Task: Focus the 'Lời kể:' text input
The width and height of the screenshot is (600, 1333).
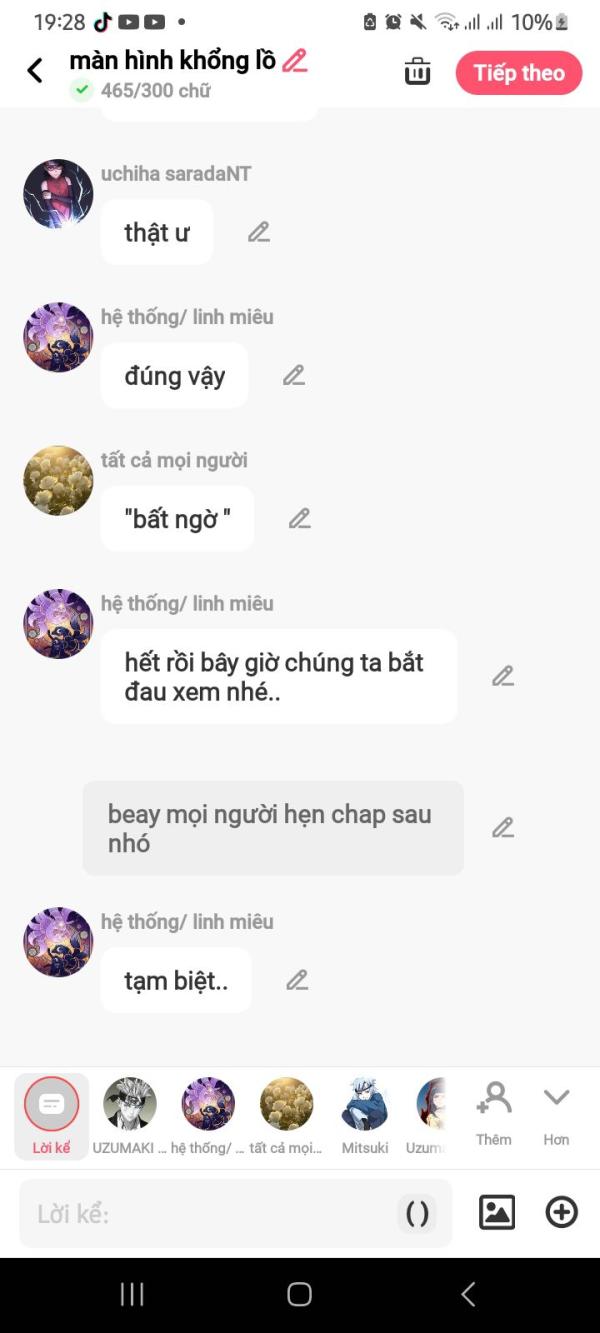Action: coord(210,1214)
